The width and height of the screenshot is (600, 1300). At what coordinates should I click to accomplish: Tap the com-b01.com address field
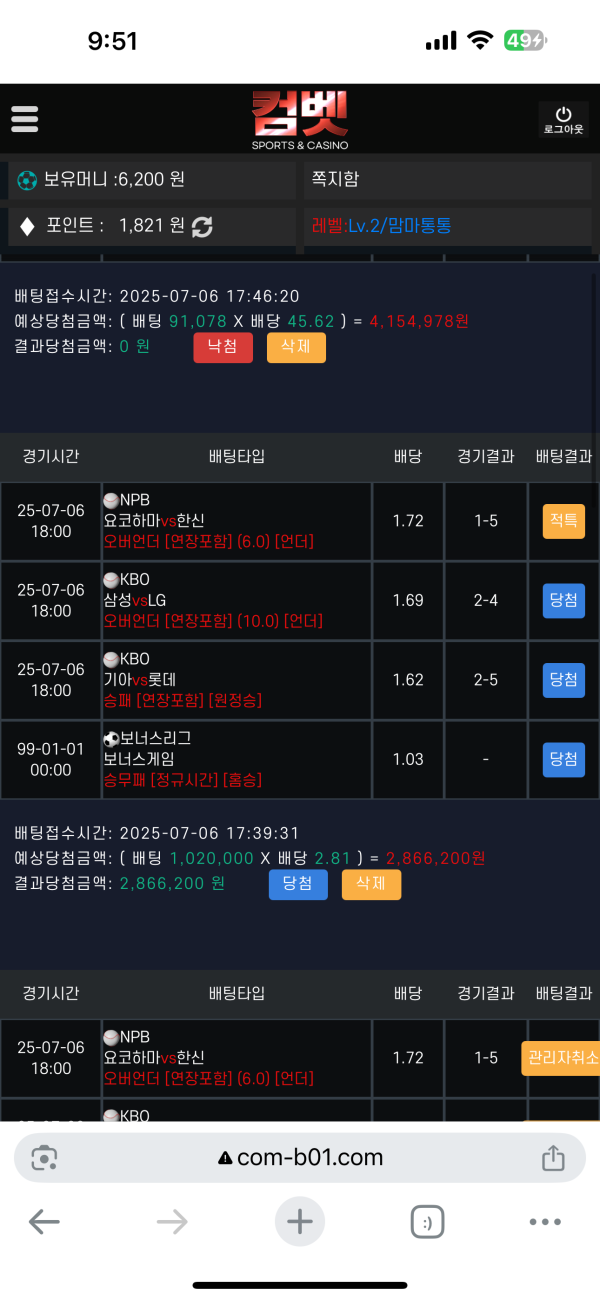click(300, 1158)
